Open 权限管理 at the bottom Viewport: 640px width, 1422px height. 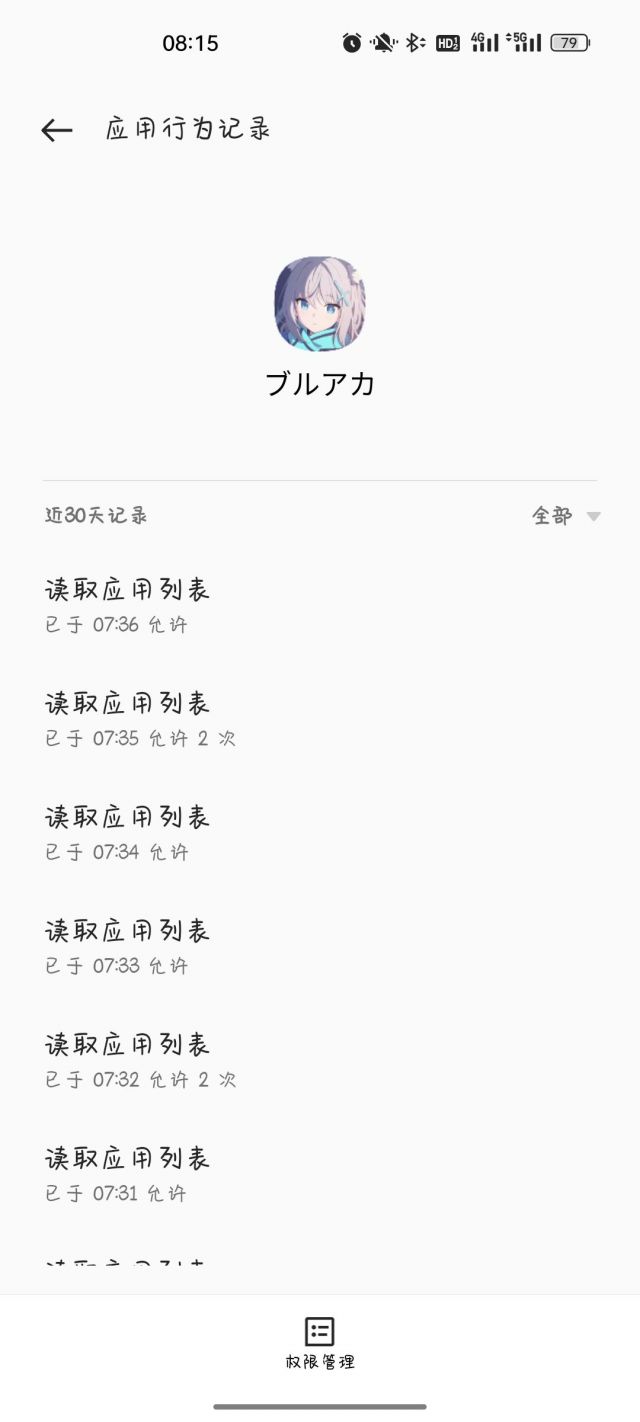(320, 1342)
